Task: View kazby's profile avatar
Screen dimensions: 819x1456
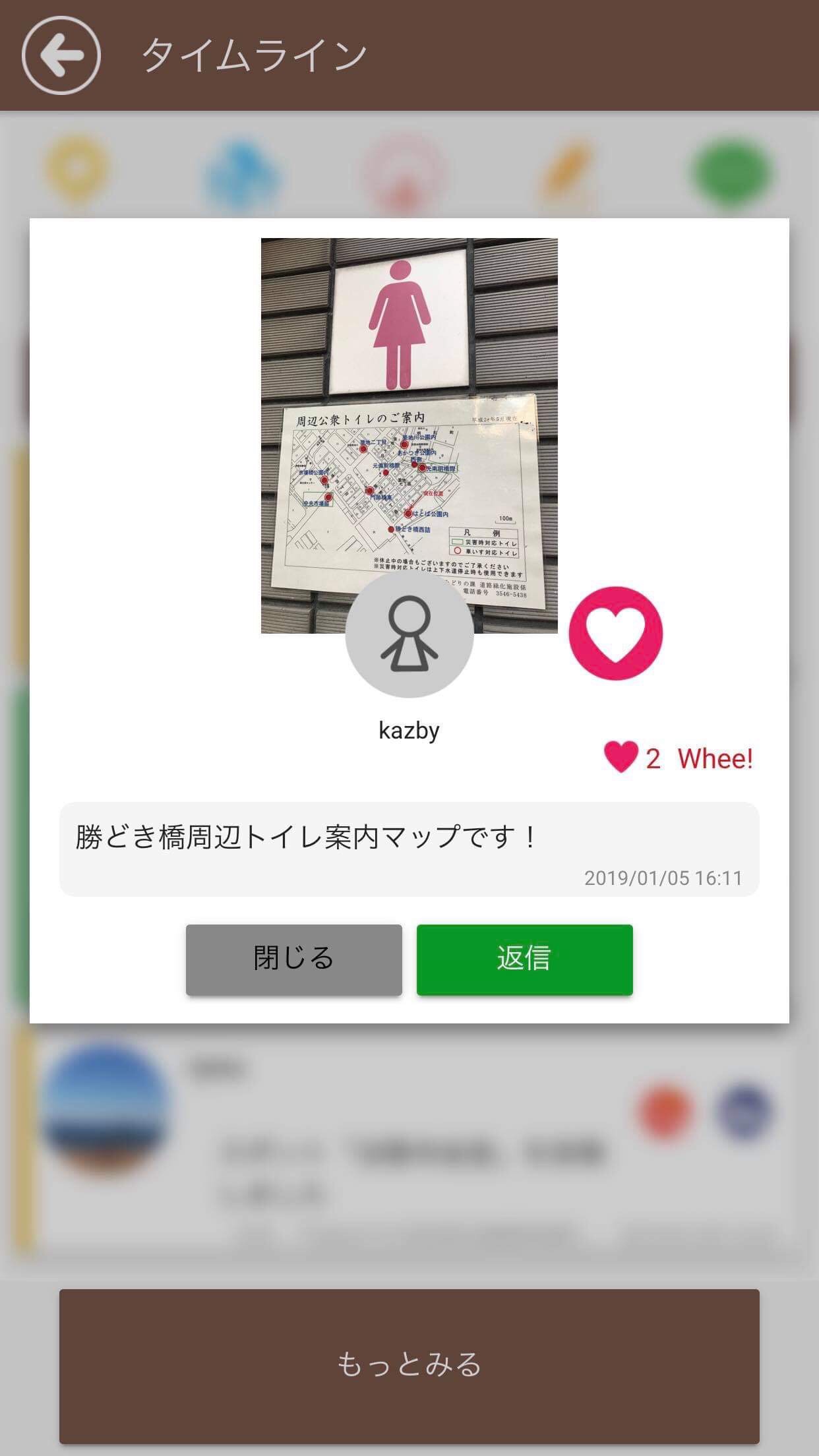Action: click(x=409, y=634)
